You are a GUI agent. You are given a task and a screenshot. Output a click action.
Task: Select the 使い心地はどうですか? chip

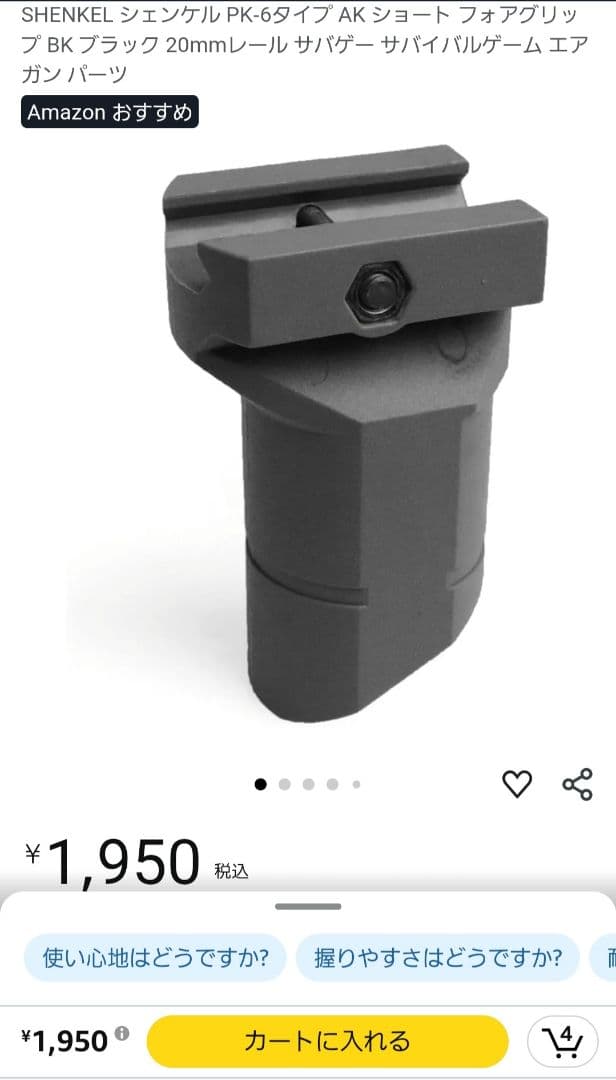tap(155, 958)
